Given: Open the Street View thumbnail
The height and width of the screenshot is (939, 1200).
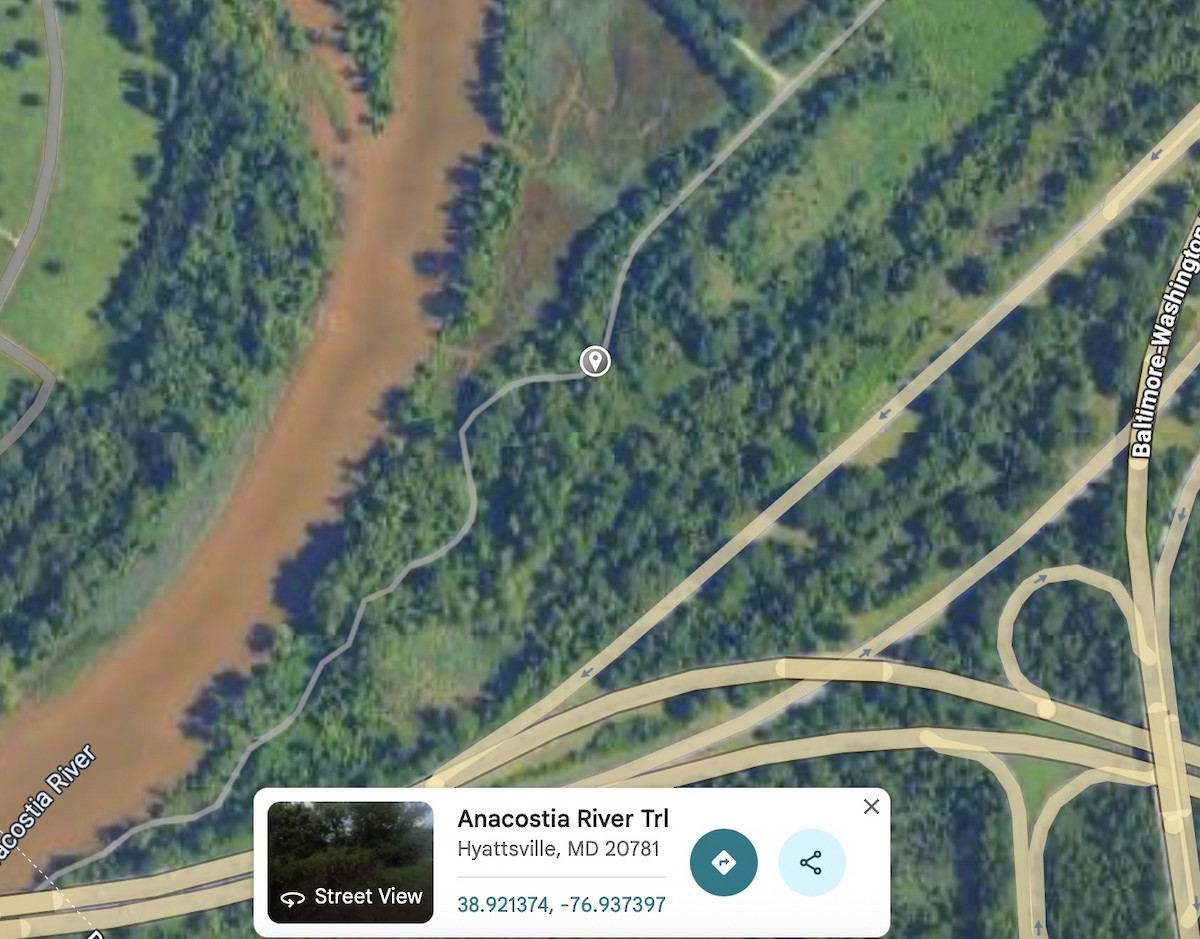Looking at the screenshot, I should click(x=350, y=861).
